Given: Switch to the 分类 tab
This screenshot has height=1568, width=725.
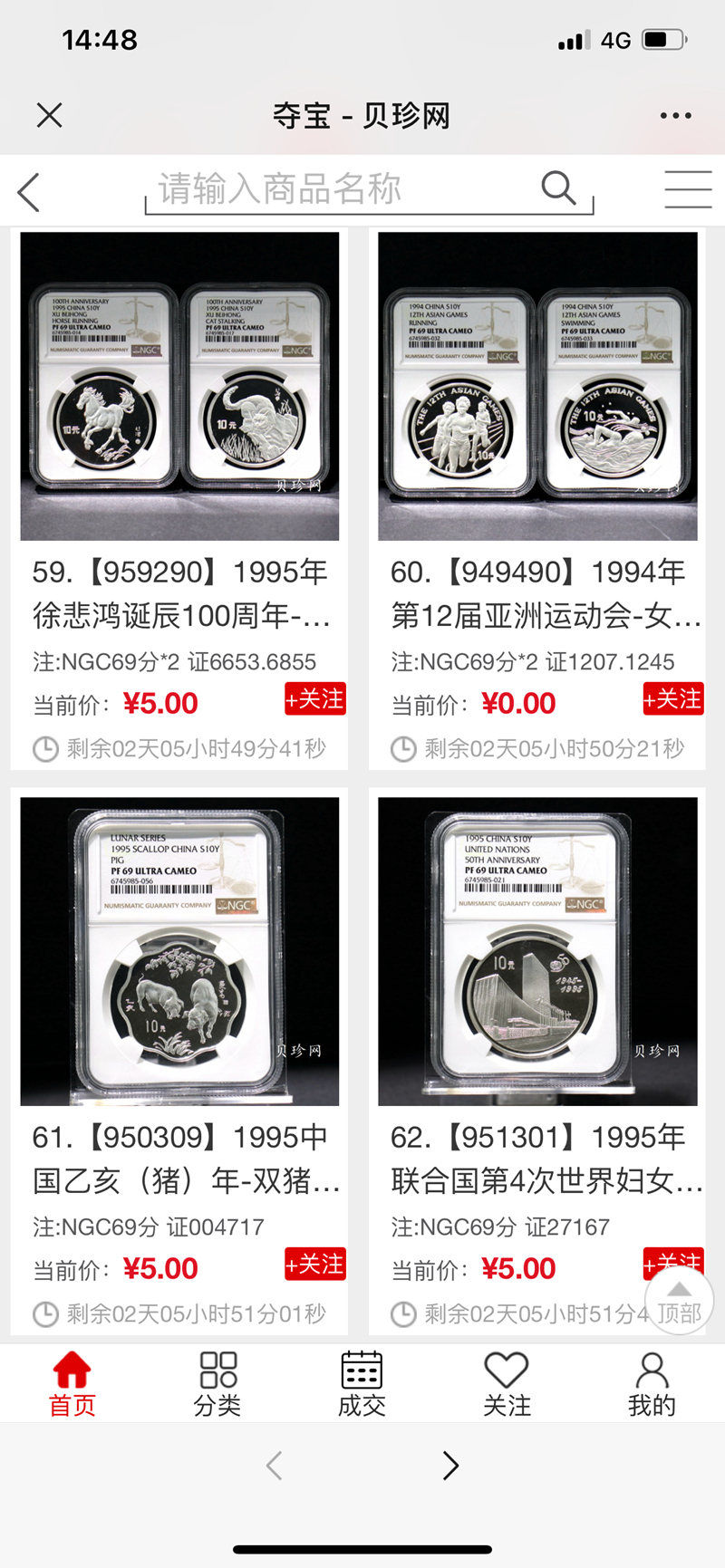Looking at the screenshot, I should point(217,1383).
